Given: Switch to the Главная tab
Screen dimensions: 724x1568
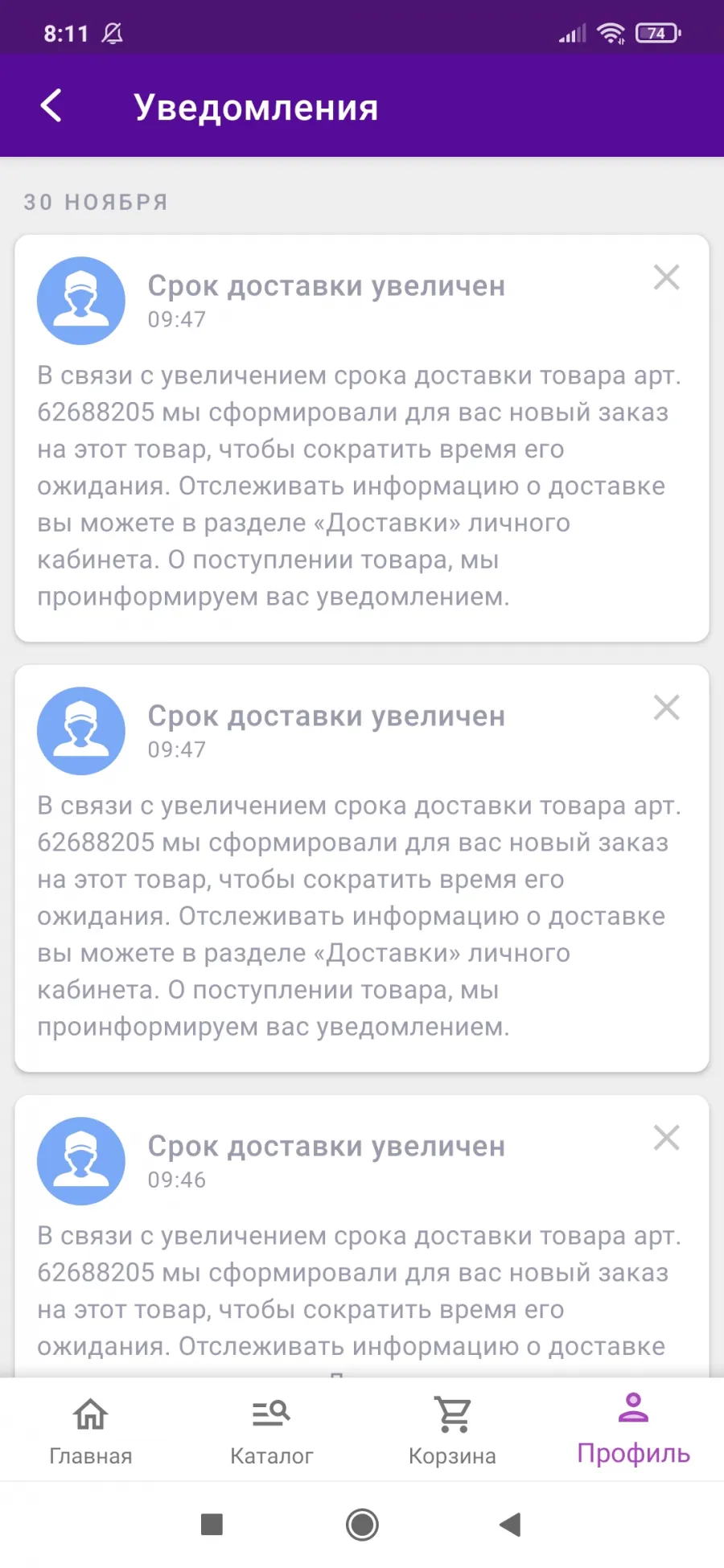Looking at the screenshot, I should (91, 1430).
